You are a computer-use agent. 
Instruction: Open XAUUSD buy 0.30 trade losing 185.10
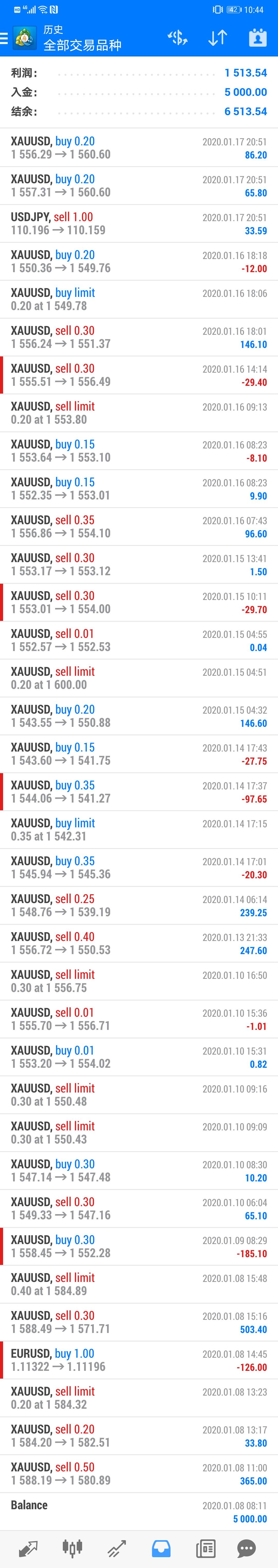139,1246
